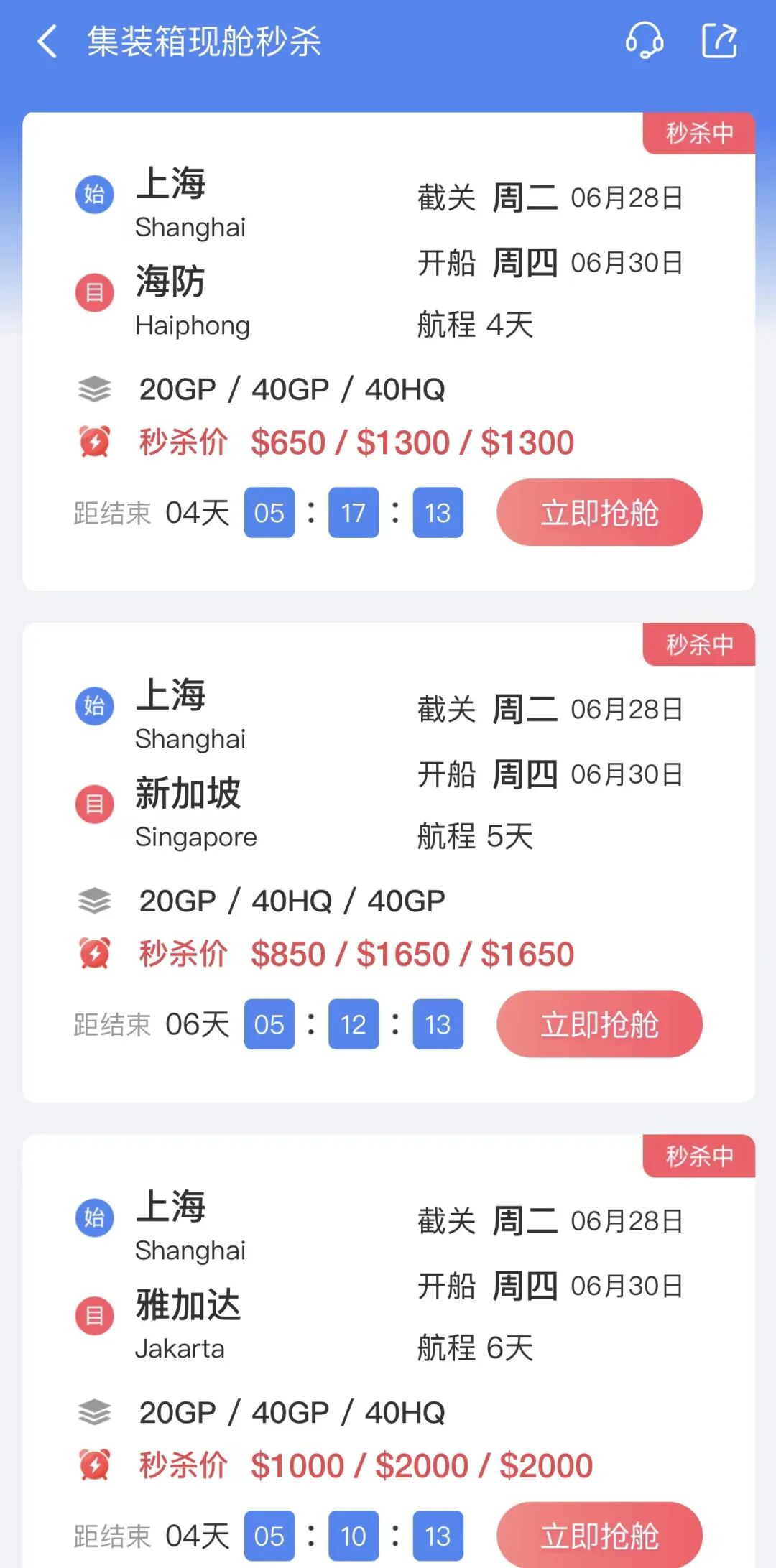Viewport: 776px width, 1568px height.
Task: Open the 新加坡 Singapore route card
Action: tap(389, 863)
